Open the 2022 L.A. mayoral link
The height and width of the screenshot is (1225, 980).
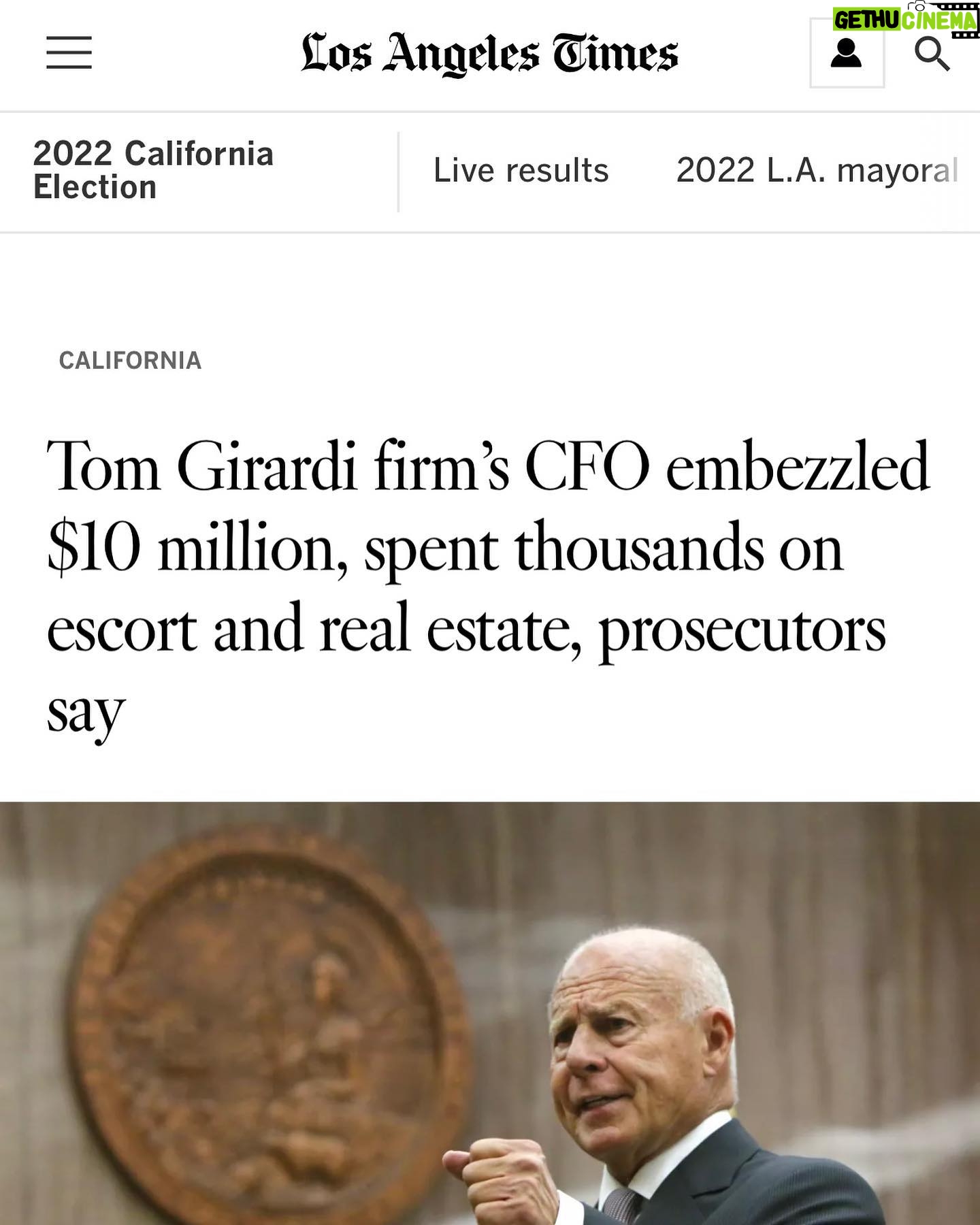[x=817, y=170]
